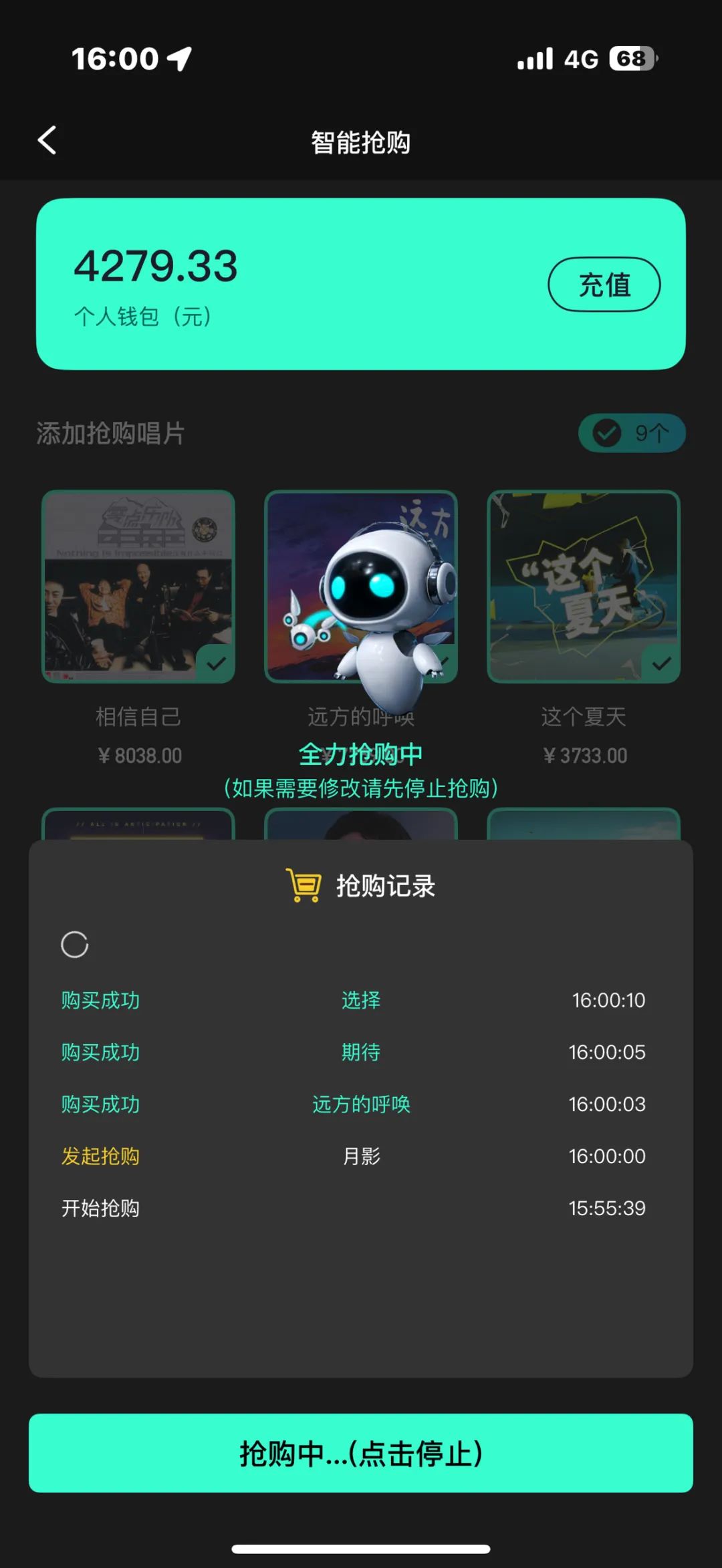Deselect the checkmark on 相信自己 album
Viewport: 722px width, 1568px height.
[x=214, y=663]
